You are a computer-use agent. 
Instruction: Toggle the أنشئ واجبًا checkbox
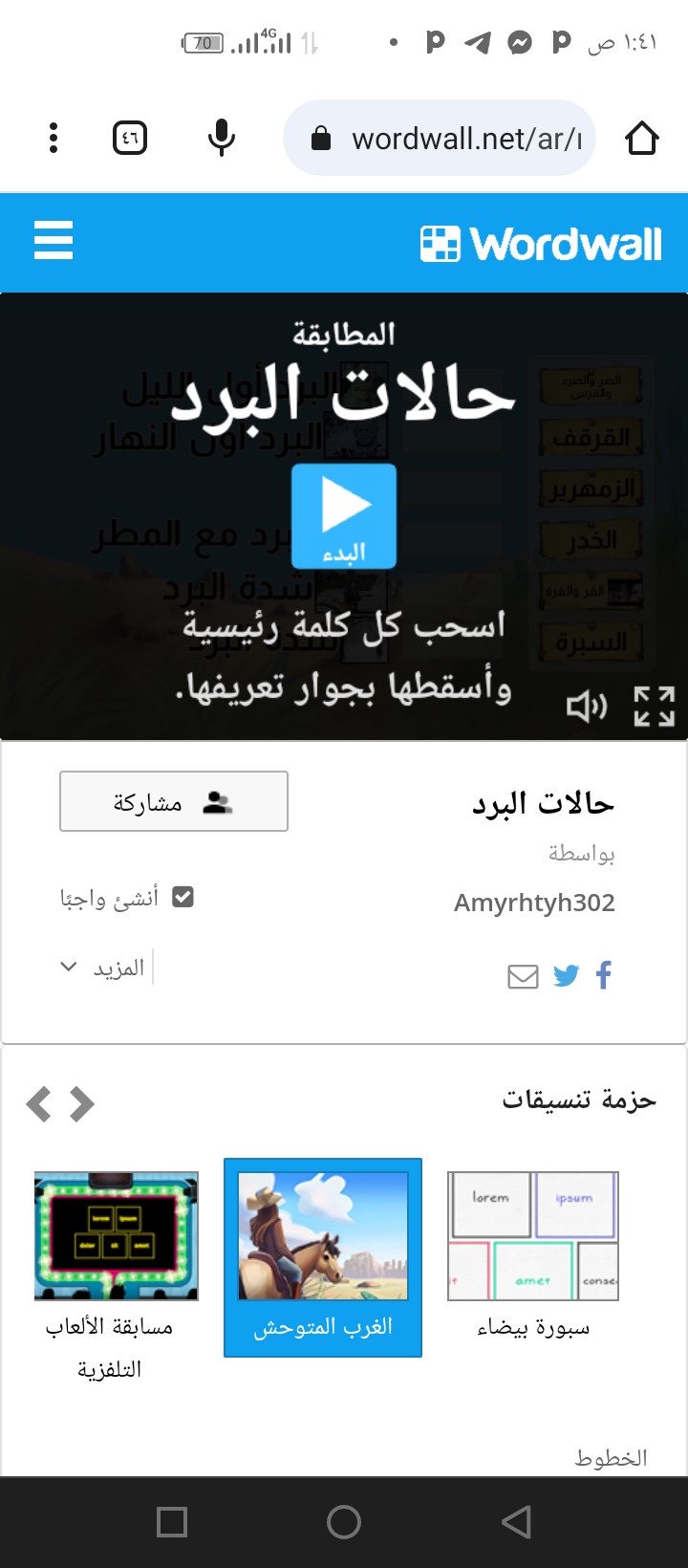point(183,897)
